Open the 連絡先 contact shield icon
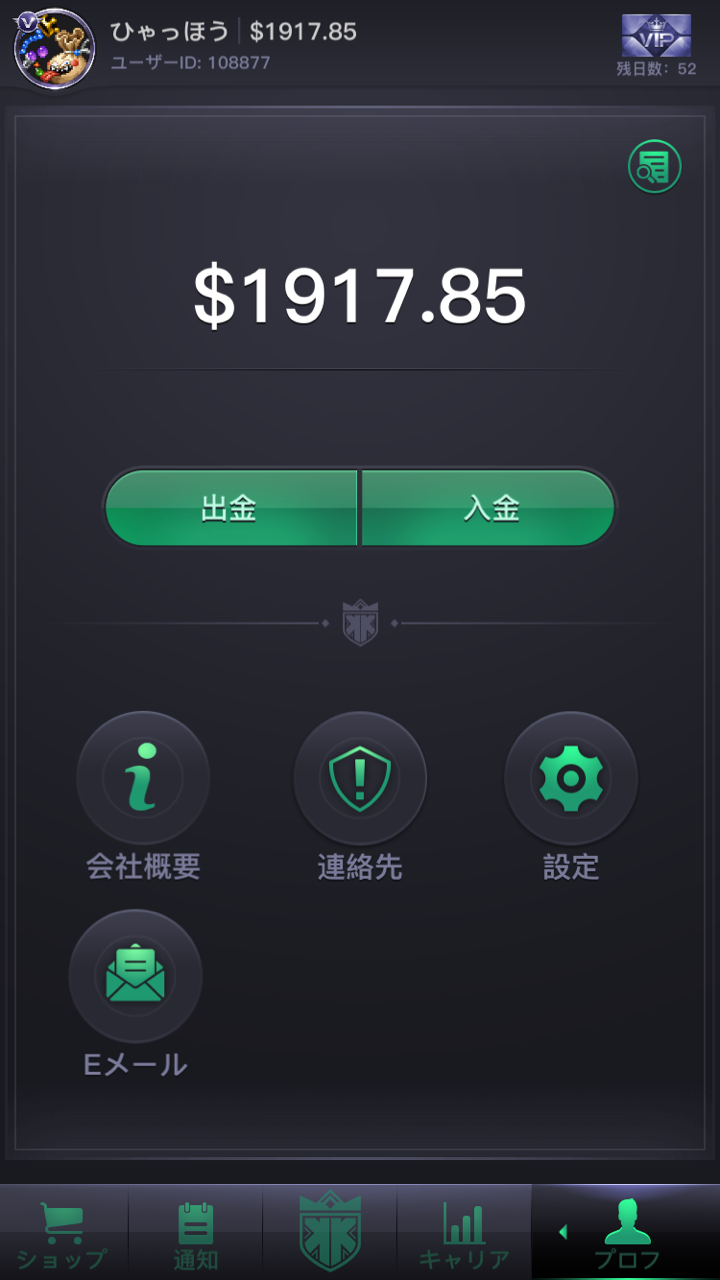 [360, 777]
